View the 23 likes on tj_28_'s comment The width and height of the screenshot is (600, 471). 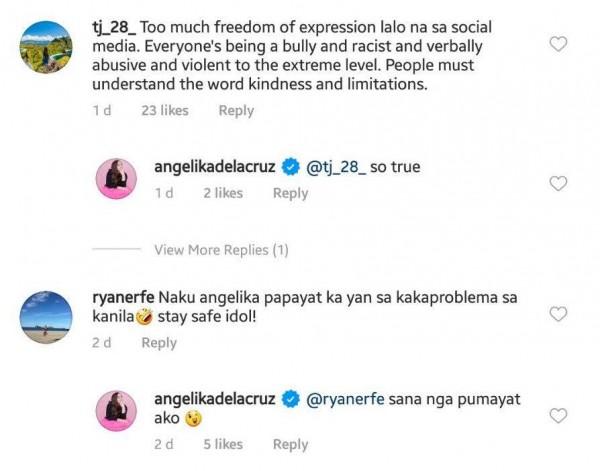(x=165, y=111)
